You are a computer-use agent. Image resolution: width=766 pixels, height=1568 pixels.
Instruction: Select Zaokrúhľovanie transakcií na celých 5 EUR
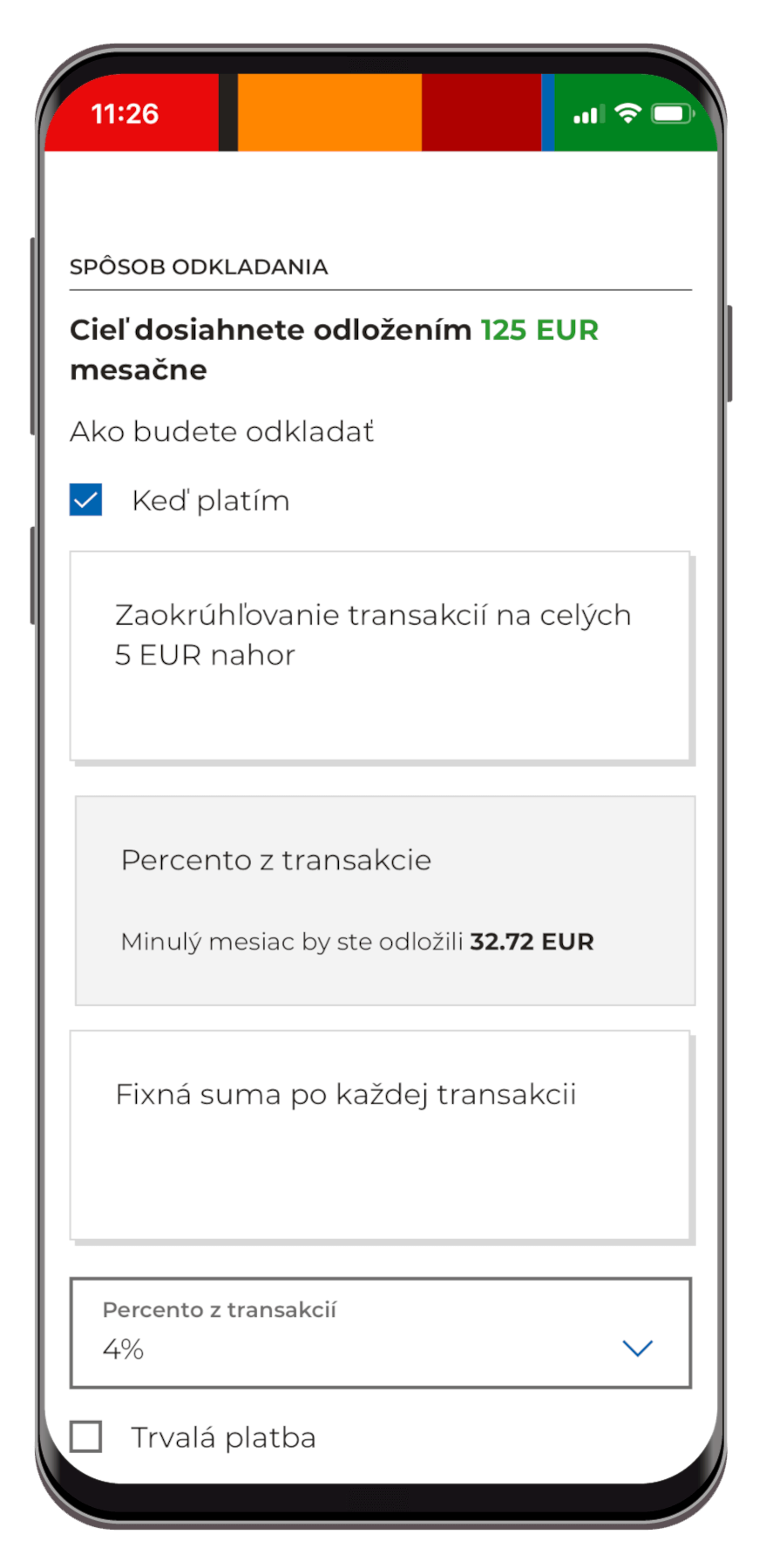click(x=380, y=655)
